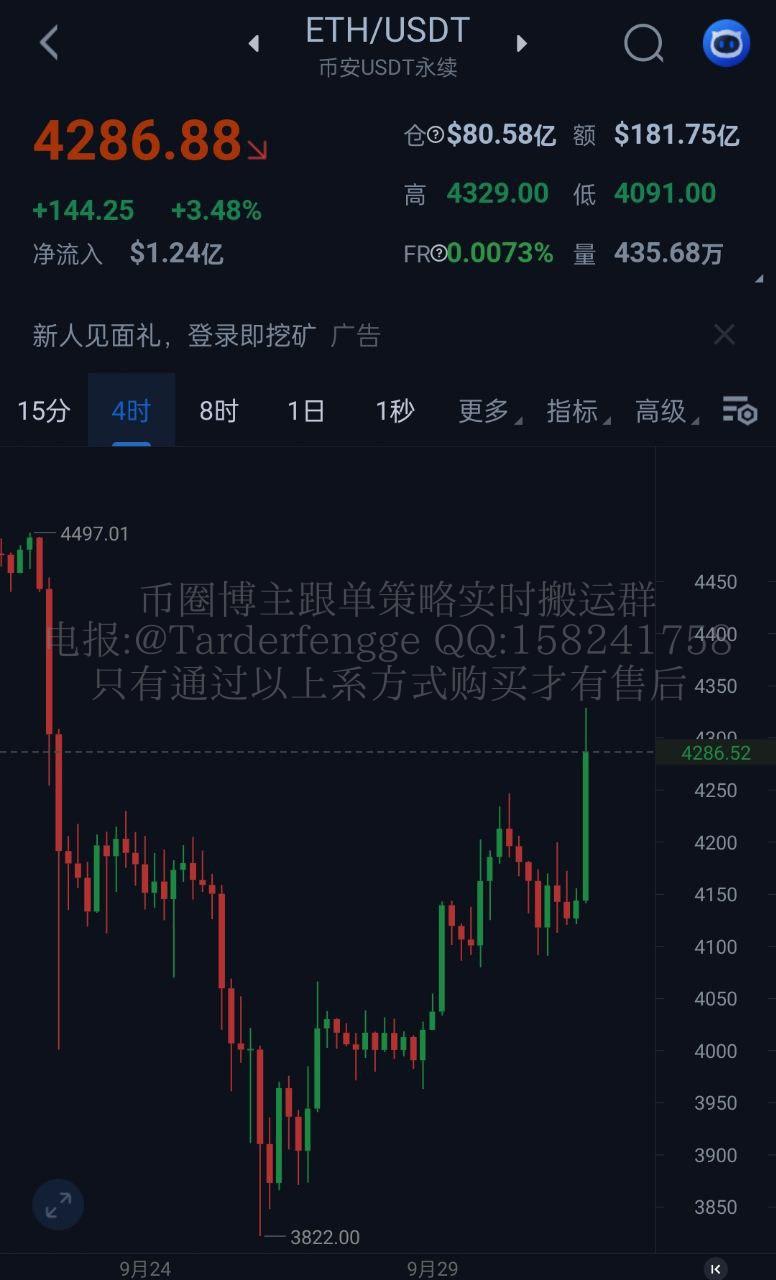Switch to the 15分 timeframe
Image resolution: width=776 pixels, height=1280 pixels.
click(44, 410)
